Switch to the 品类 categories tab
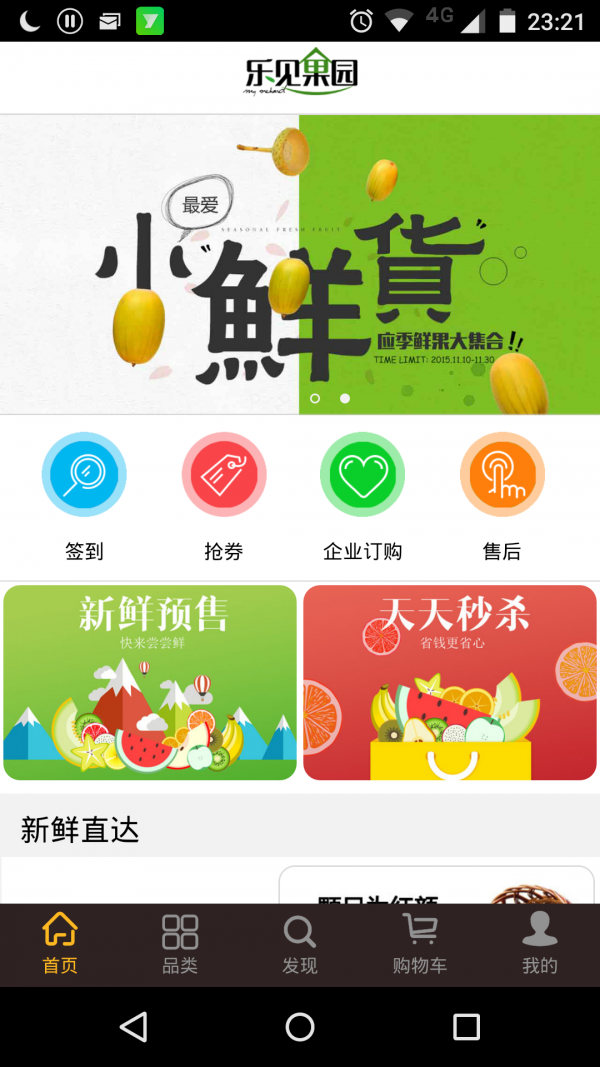Screen dimensions: 600x1067 [180, 944]
